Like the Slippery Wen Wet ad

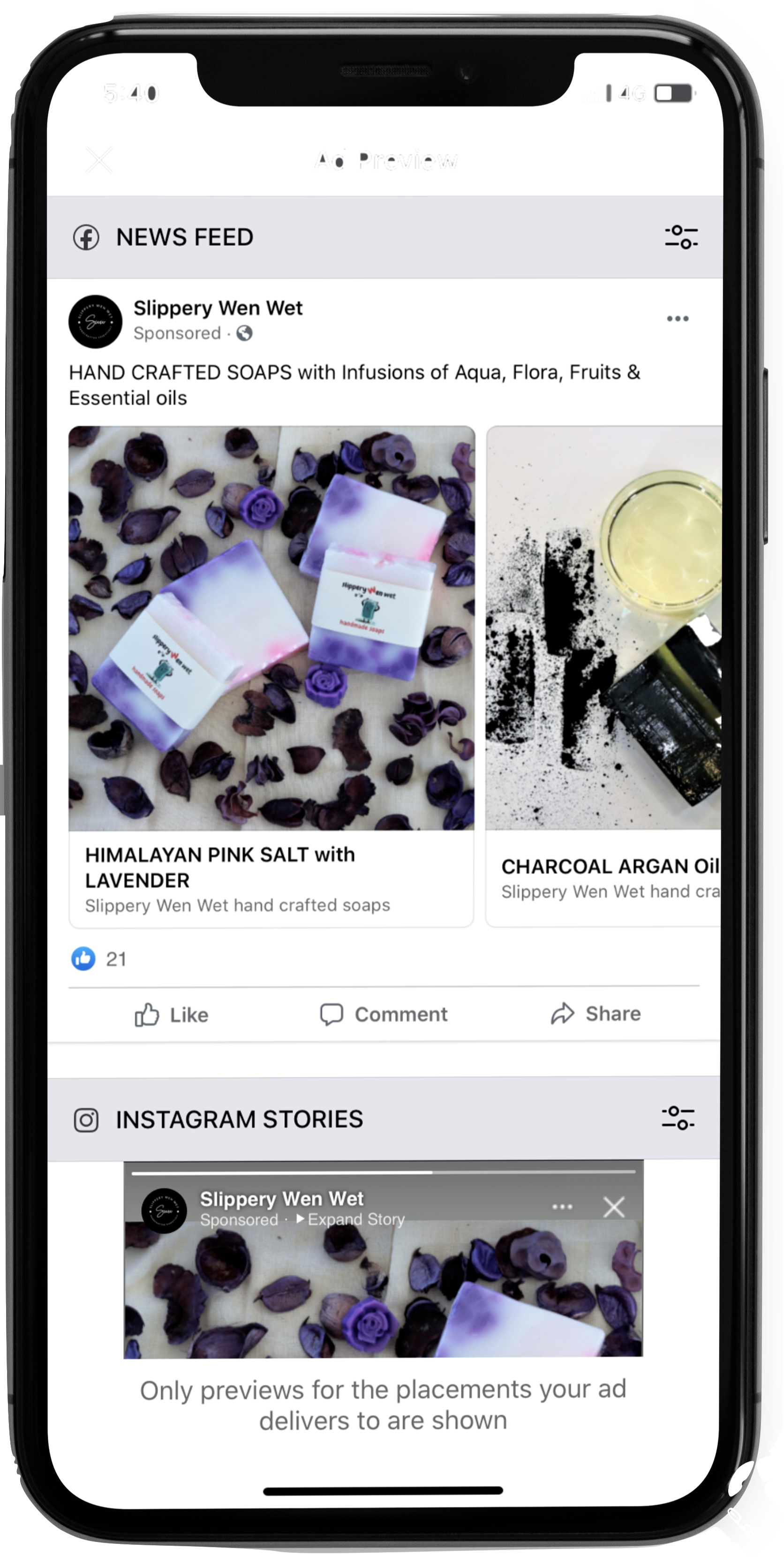[172, 1014]
